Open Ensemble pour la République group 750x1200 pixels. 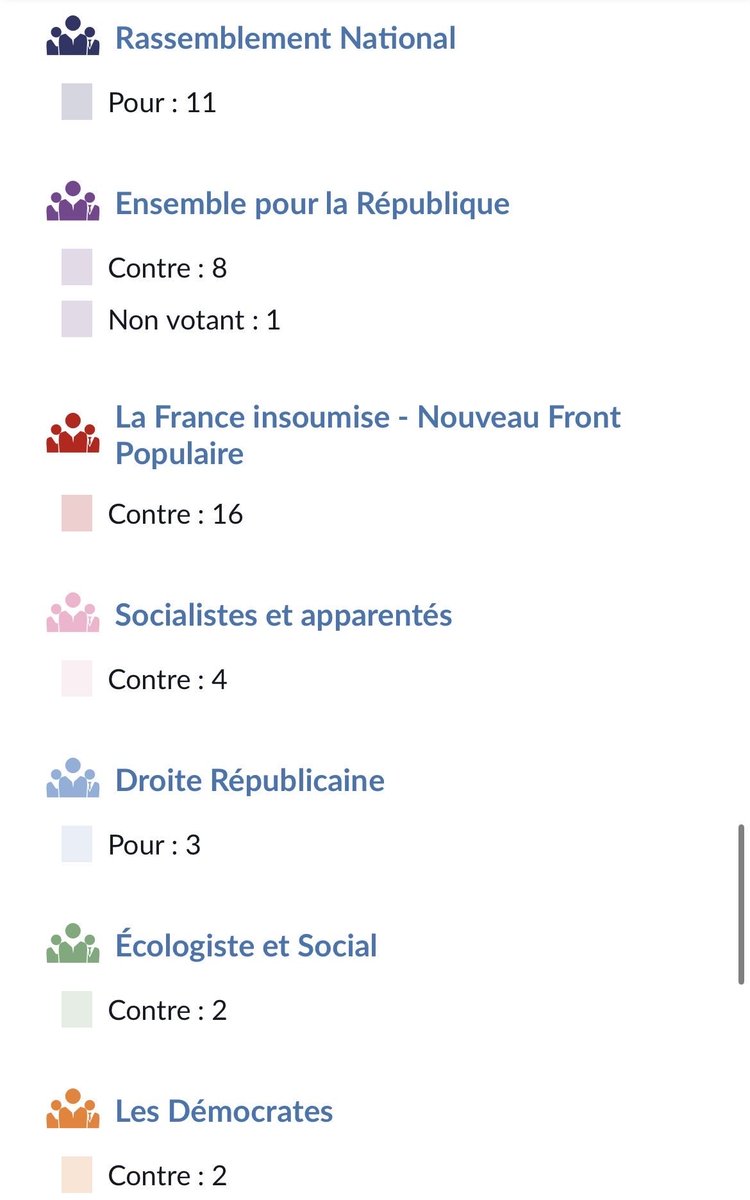point(312,204)
